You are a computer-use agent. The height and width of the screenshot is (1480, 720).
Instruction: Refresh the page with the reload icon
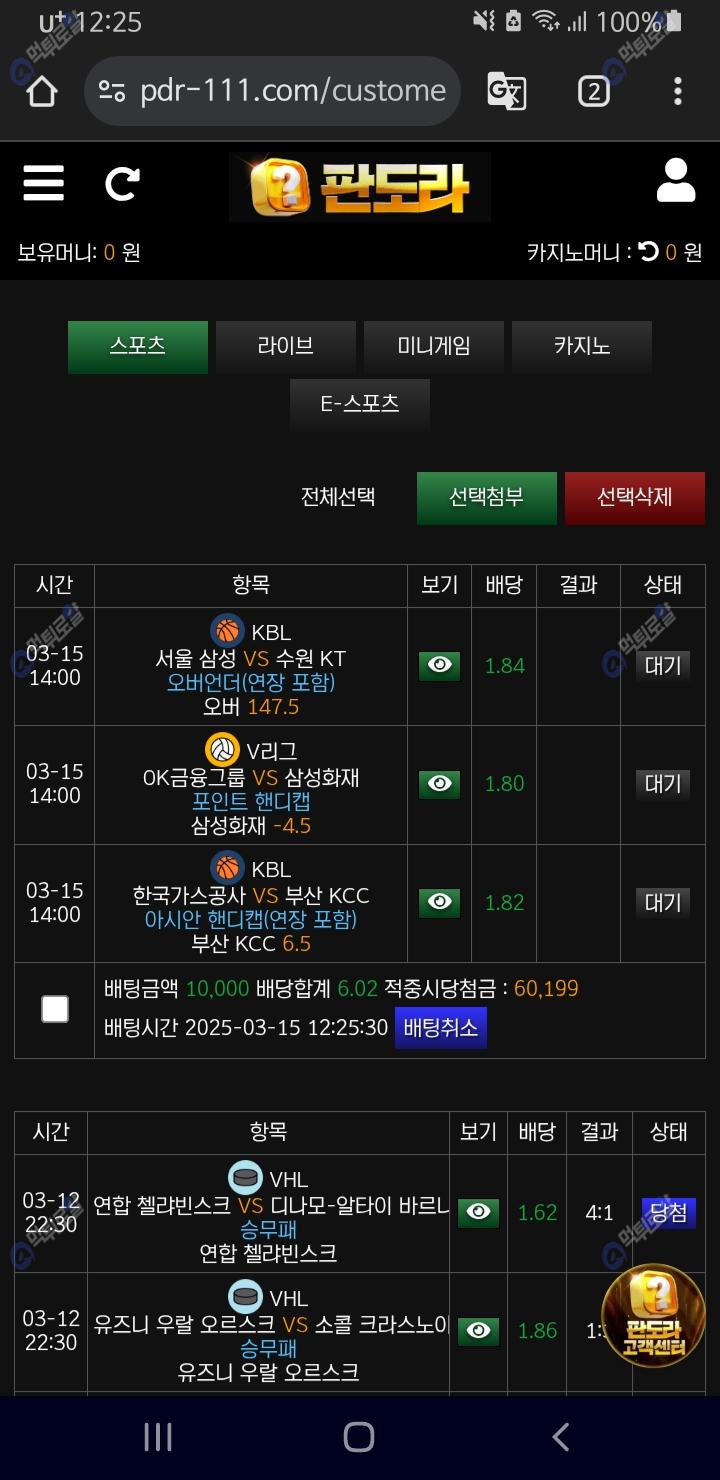point(122,184)
